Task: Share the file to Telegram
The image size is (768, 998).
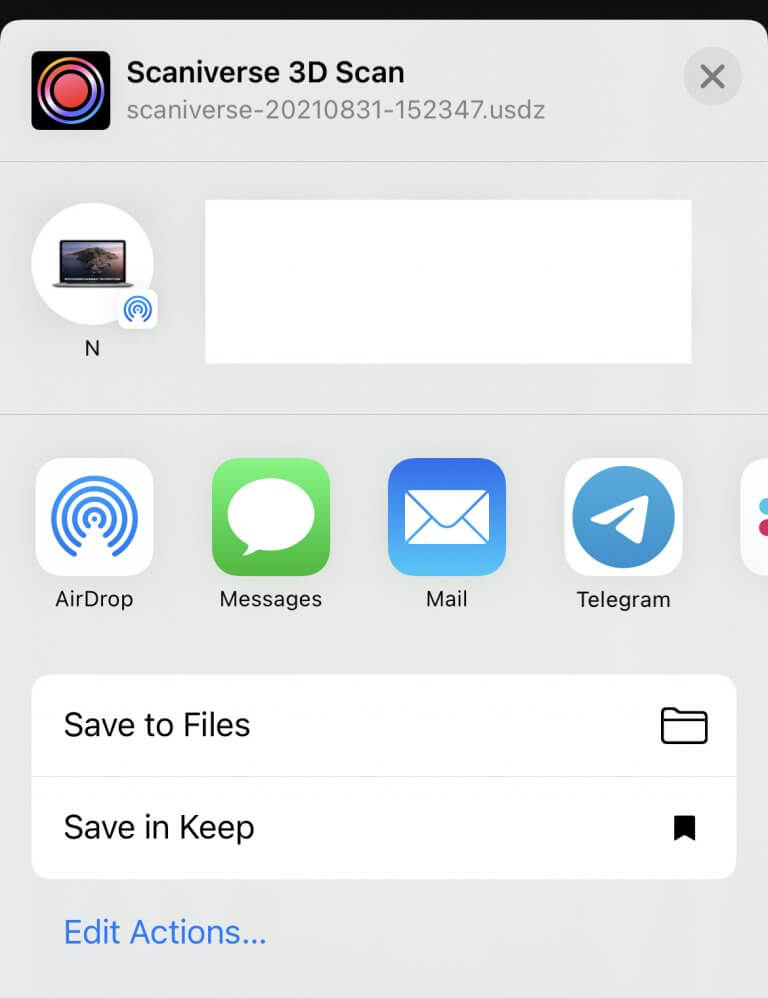Action: click(x=623, y=517)
